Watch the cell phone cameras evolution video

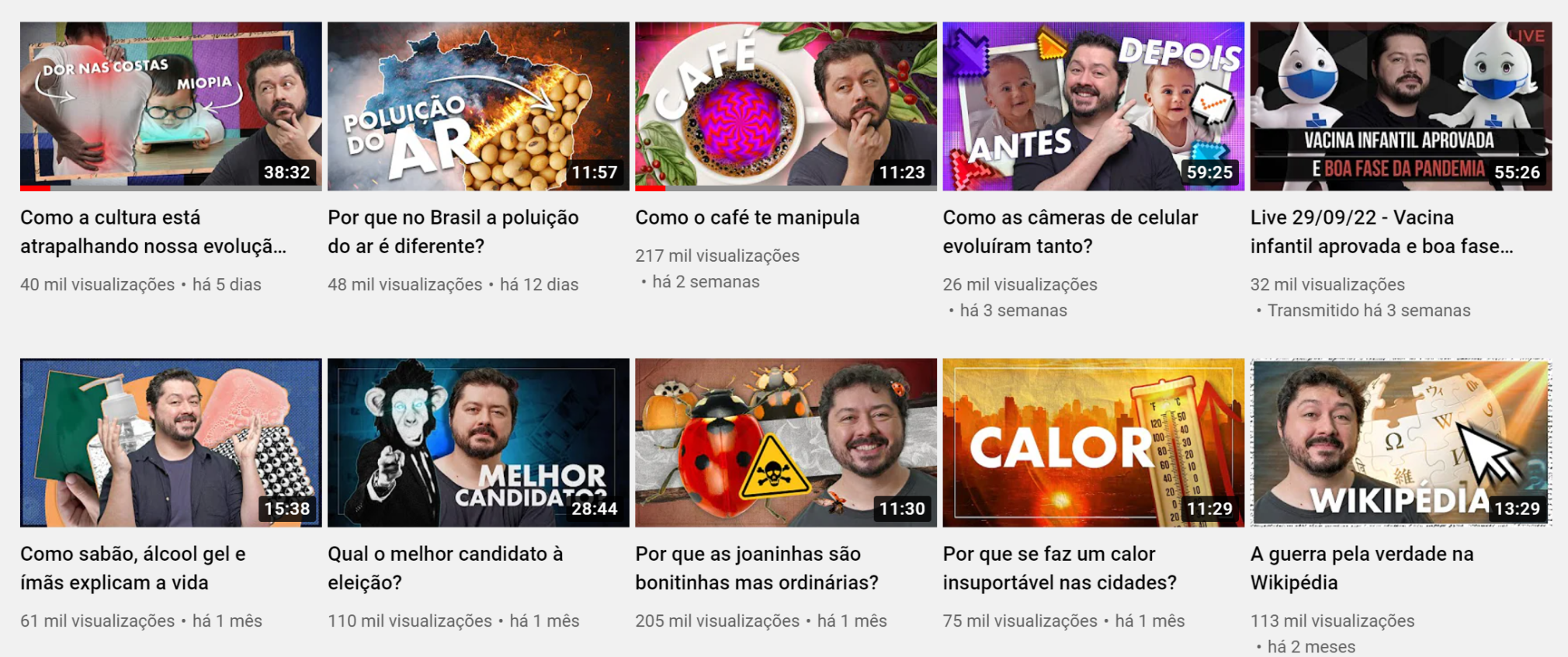coord(1093,106)
